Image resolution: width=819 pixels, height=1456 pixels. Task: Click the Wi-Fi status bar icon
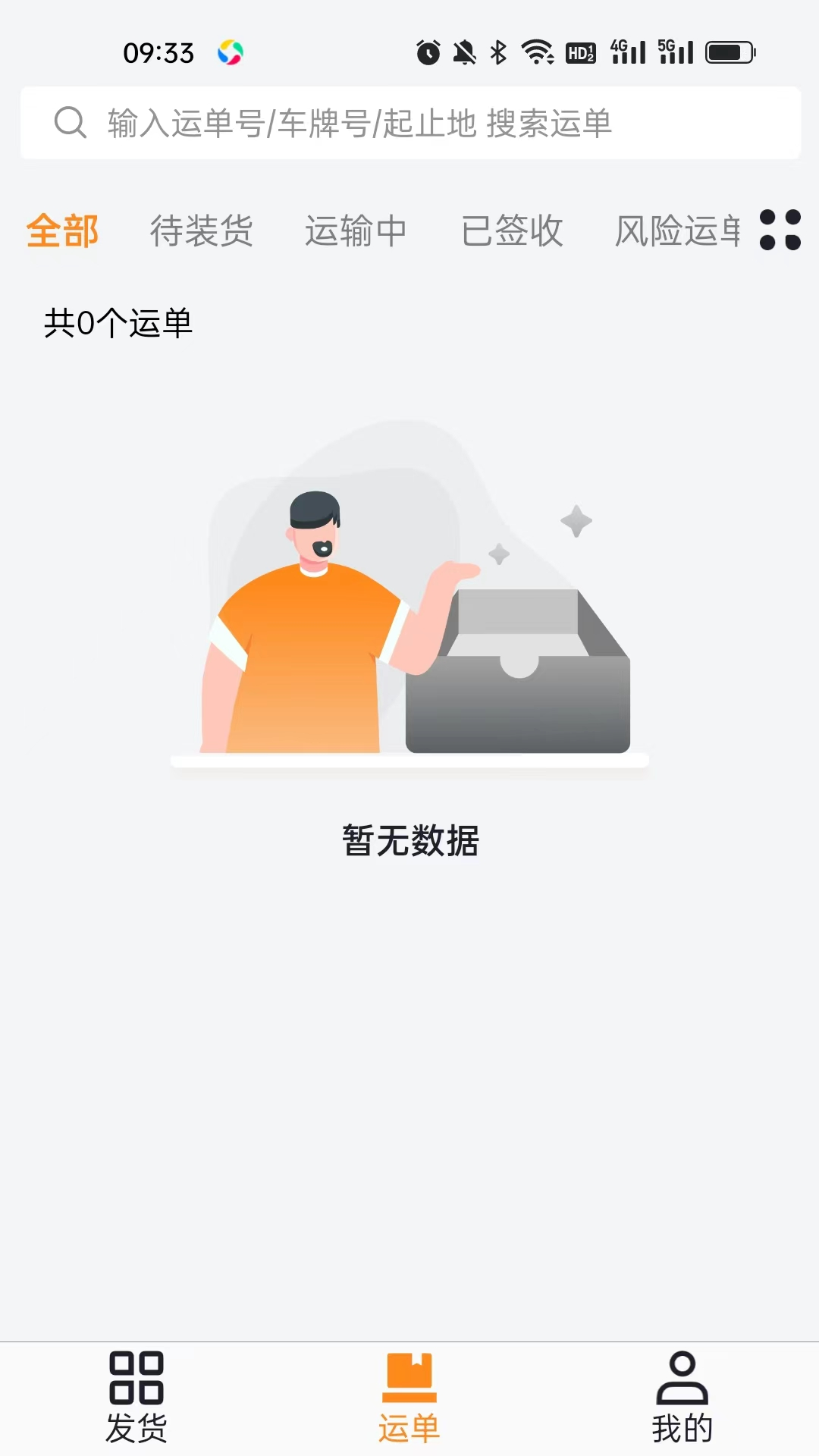click(539, 52)
